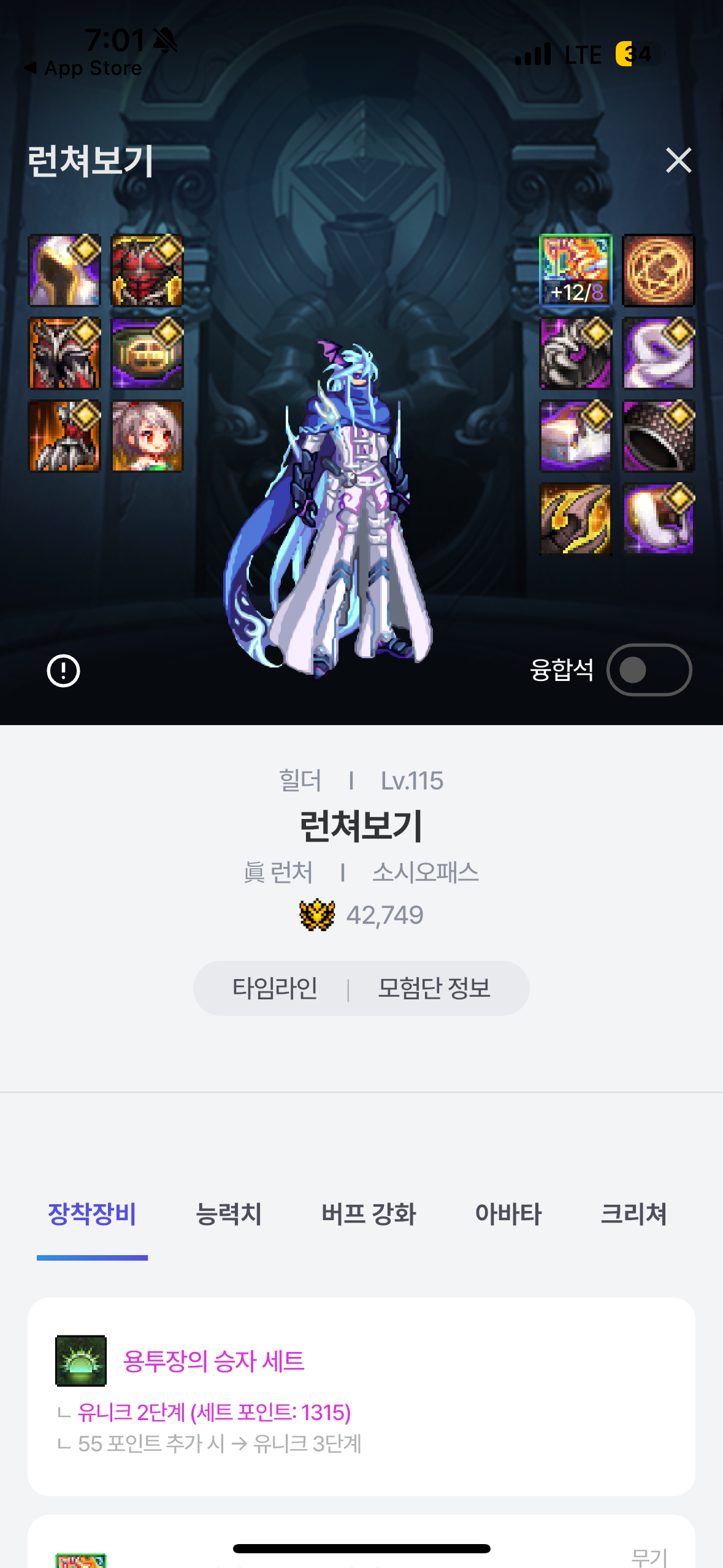Tap the red chest armor equipment slot
Screen dimensions: 723x1568
(147, 271)
